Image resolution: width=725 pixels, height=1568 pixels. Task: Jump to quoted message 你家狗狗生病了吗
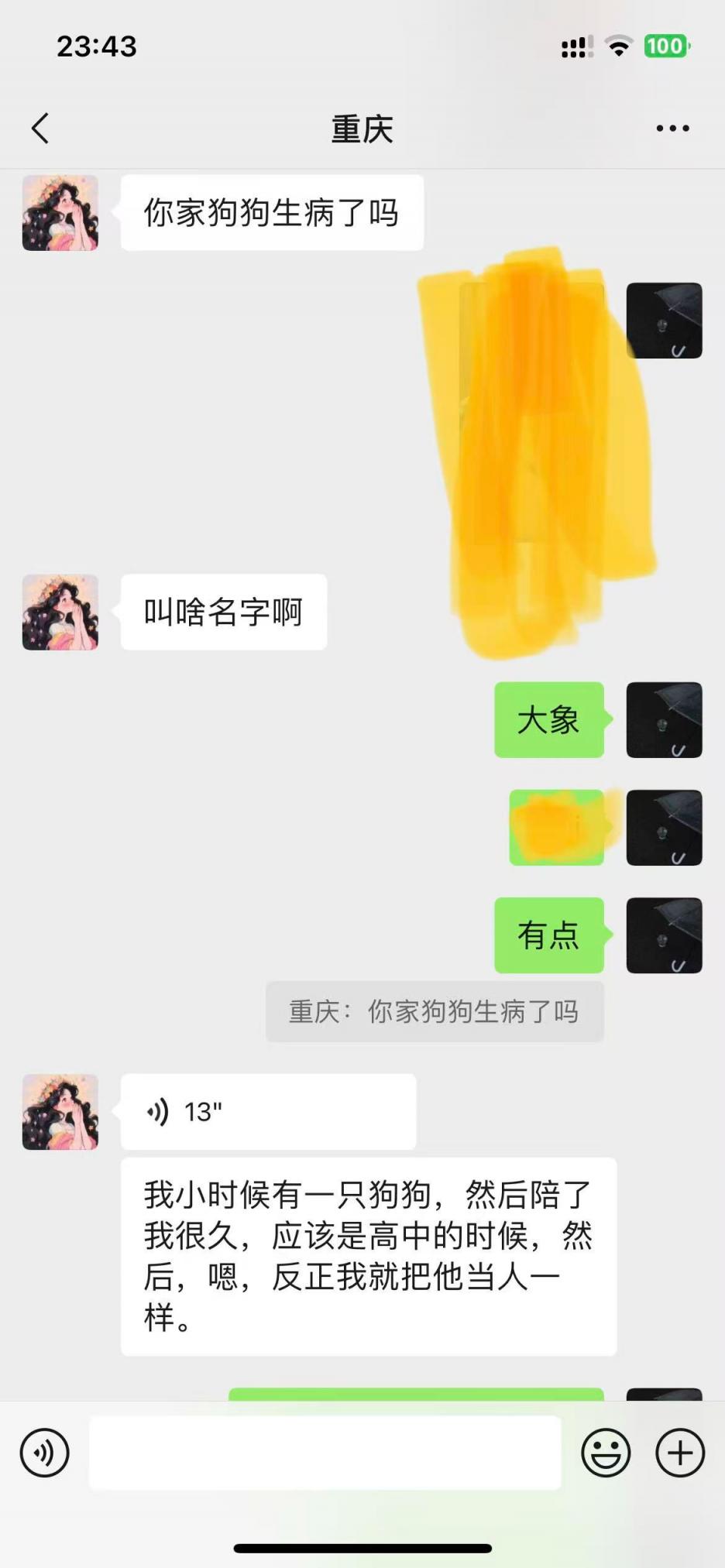pyautogui.click(x=435, y=1012)
